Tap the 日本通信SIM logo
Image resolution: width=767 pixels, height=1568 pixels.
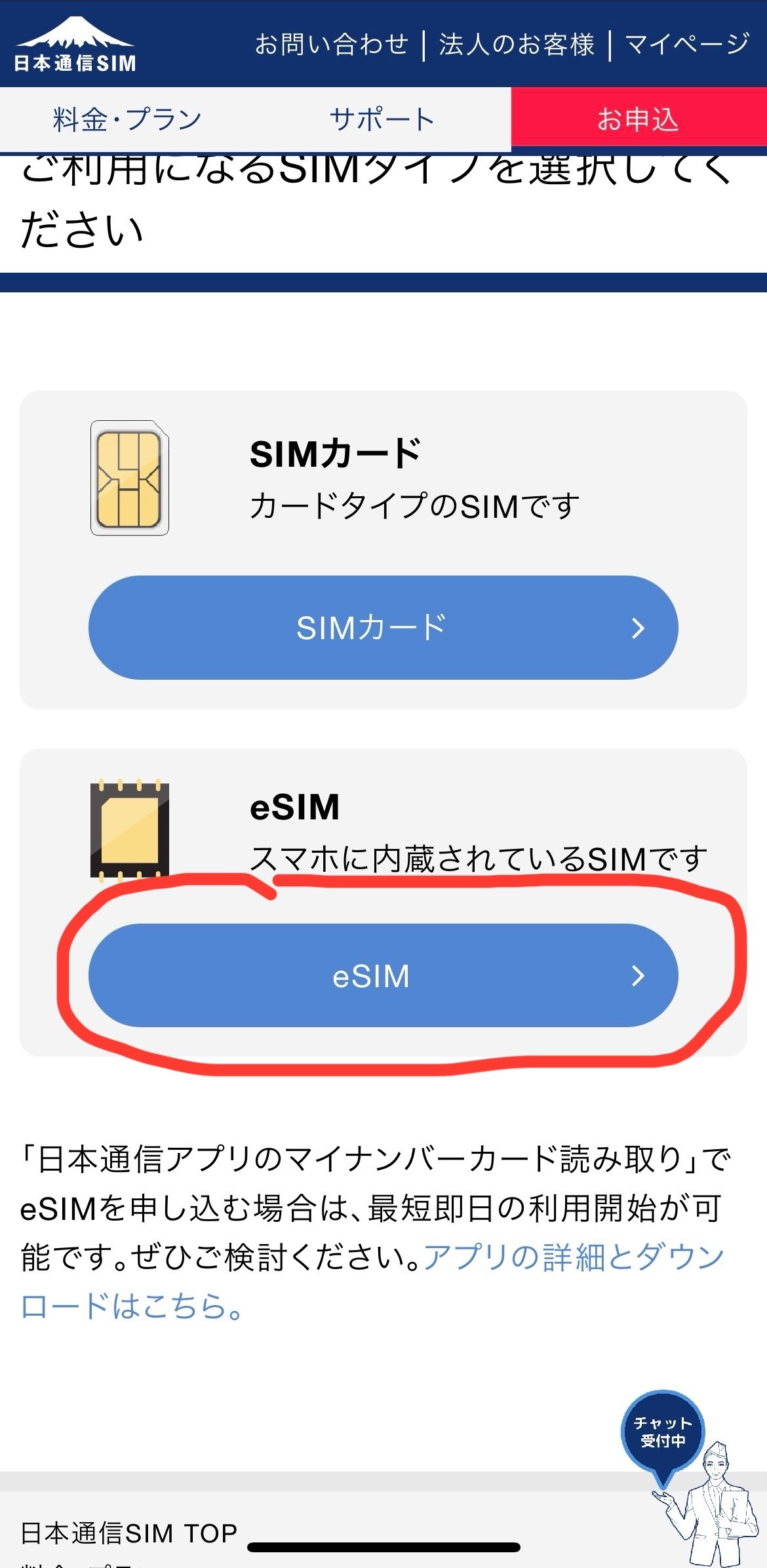[x=75, y=44]
